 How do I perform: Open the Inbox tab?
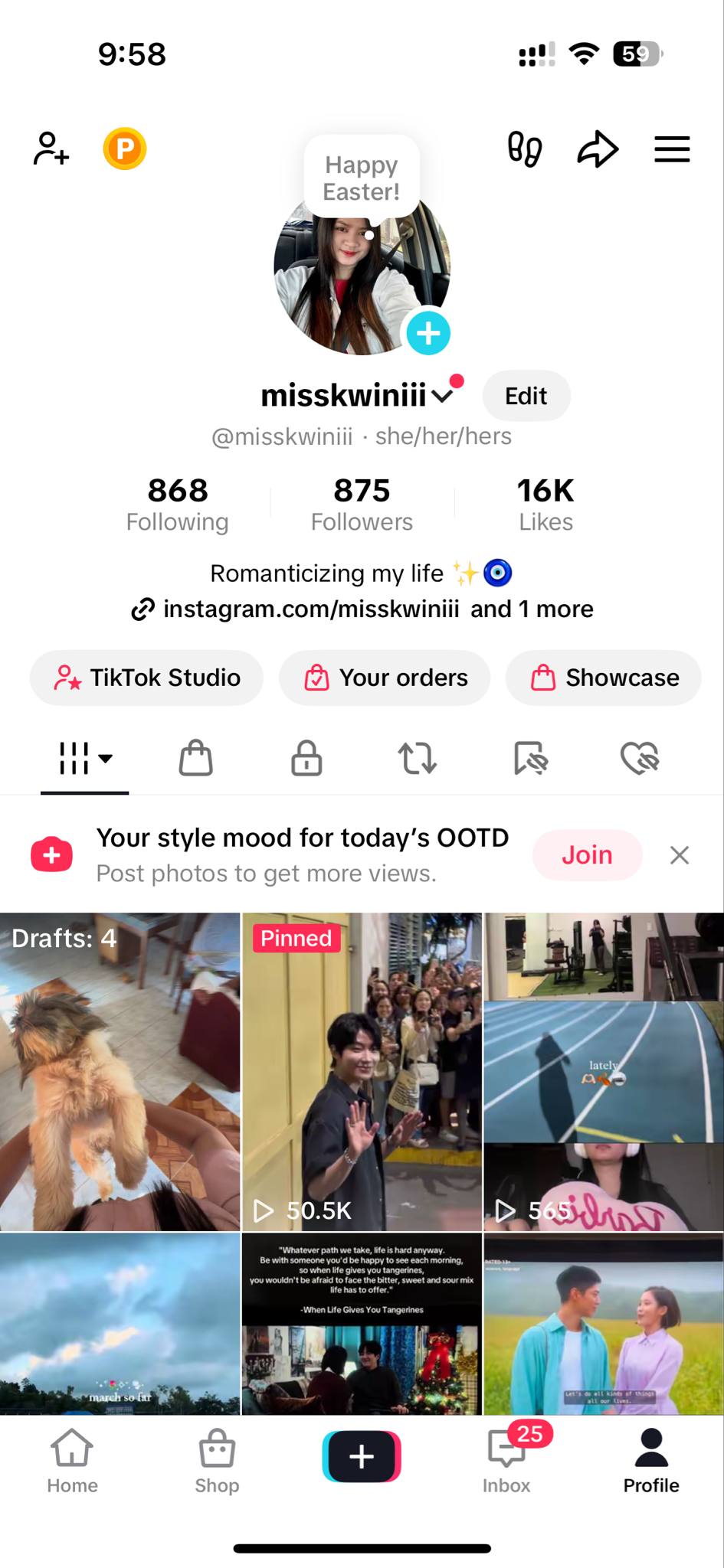(506, 1461)
